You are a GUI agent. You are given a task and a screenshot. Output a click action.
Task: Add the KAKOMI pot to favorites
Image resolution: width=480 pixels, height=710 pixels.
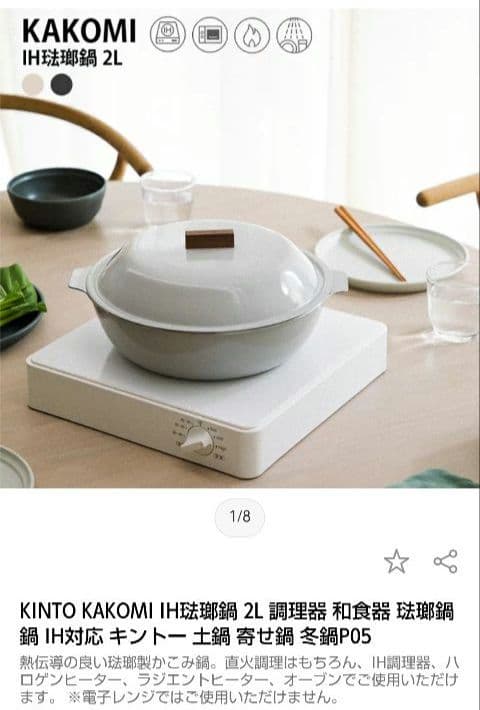click(x=396, y=561)
